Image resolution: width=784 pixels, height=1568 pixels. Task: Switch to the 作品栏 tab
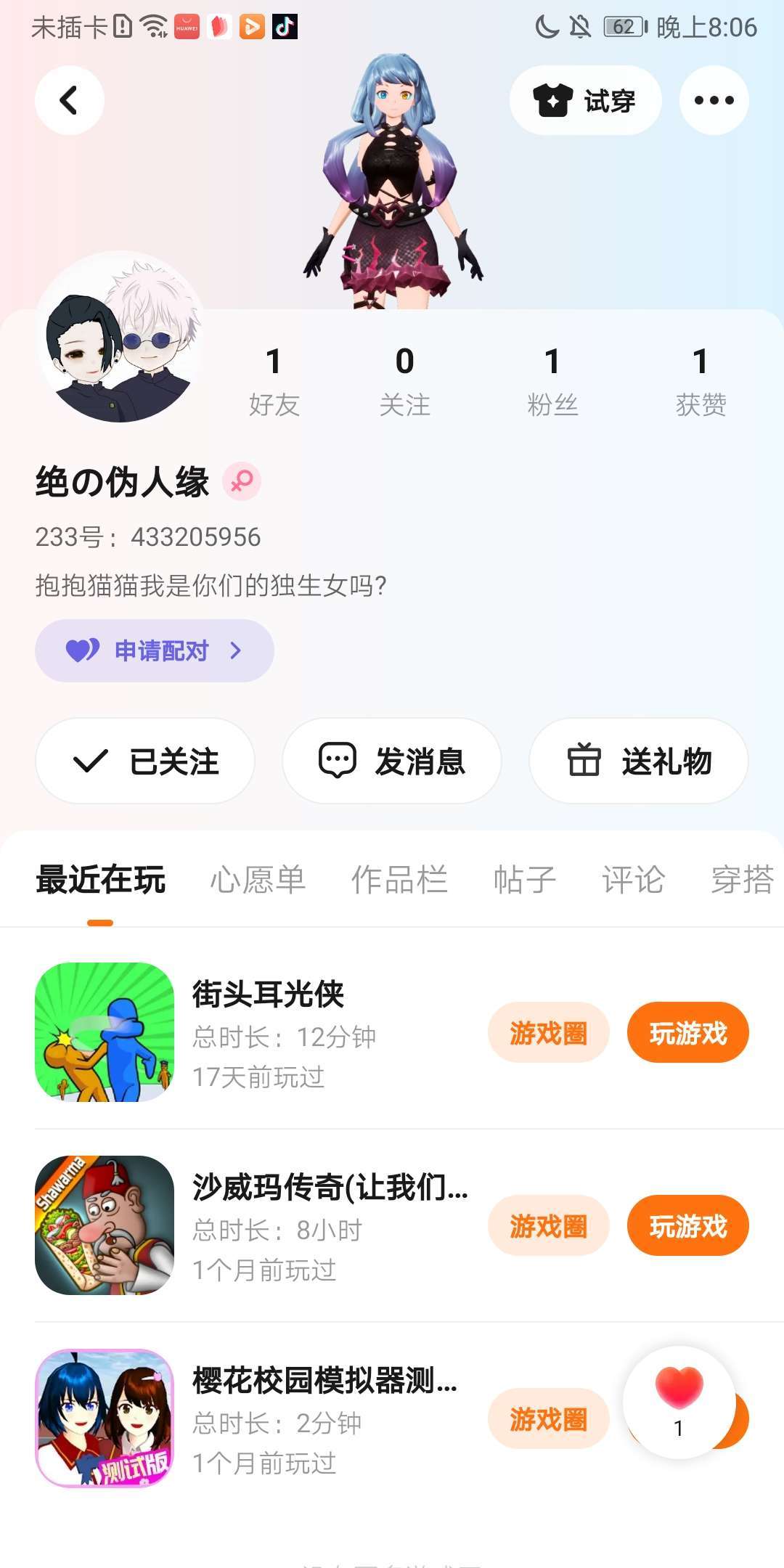399,880
